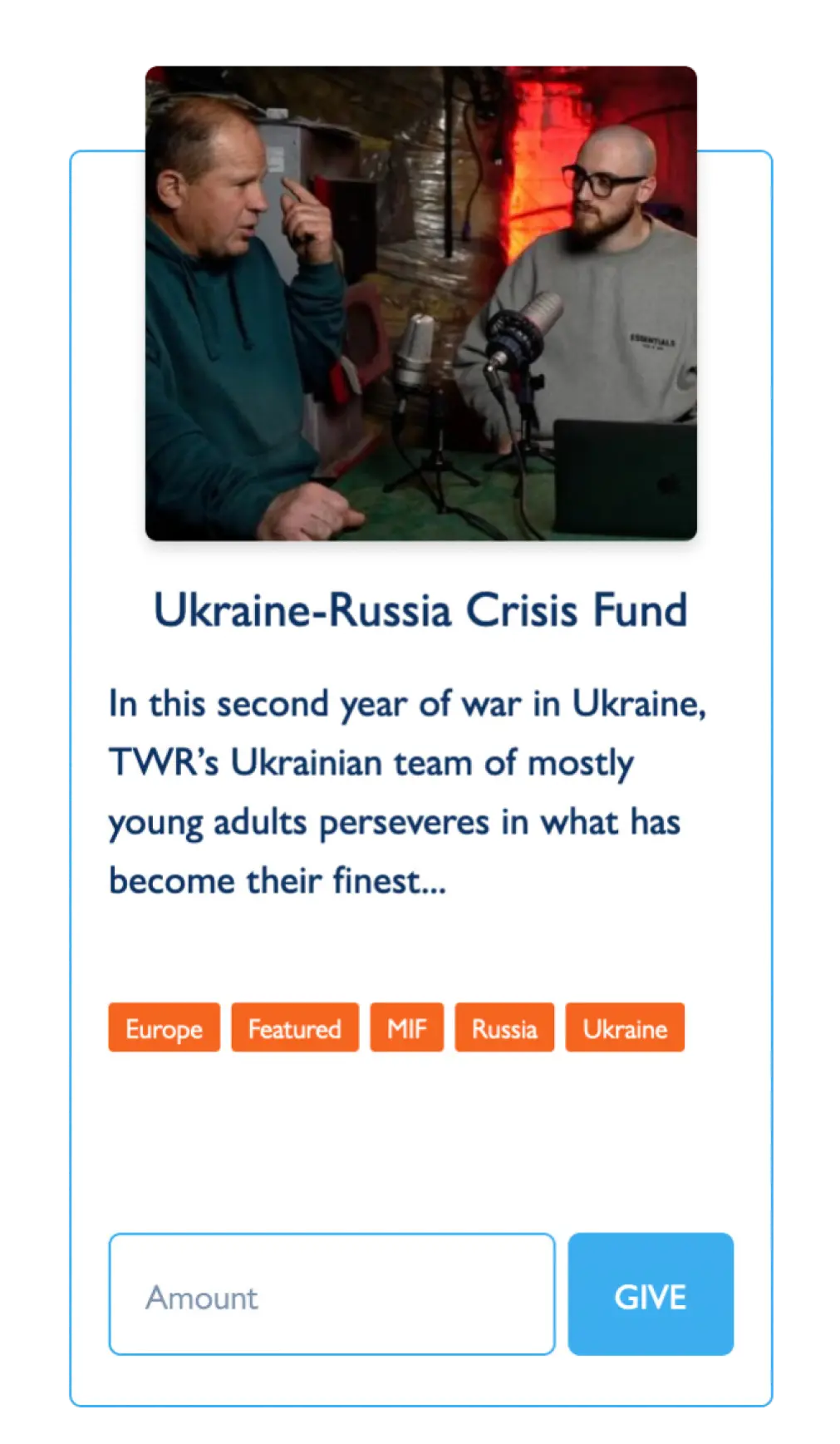Select the Featured tag

(x=294, y=1028)
